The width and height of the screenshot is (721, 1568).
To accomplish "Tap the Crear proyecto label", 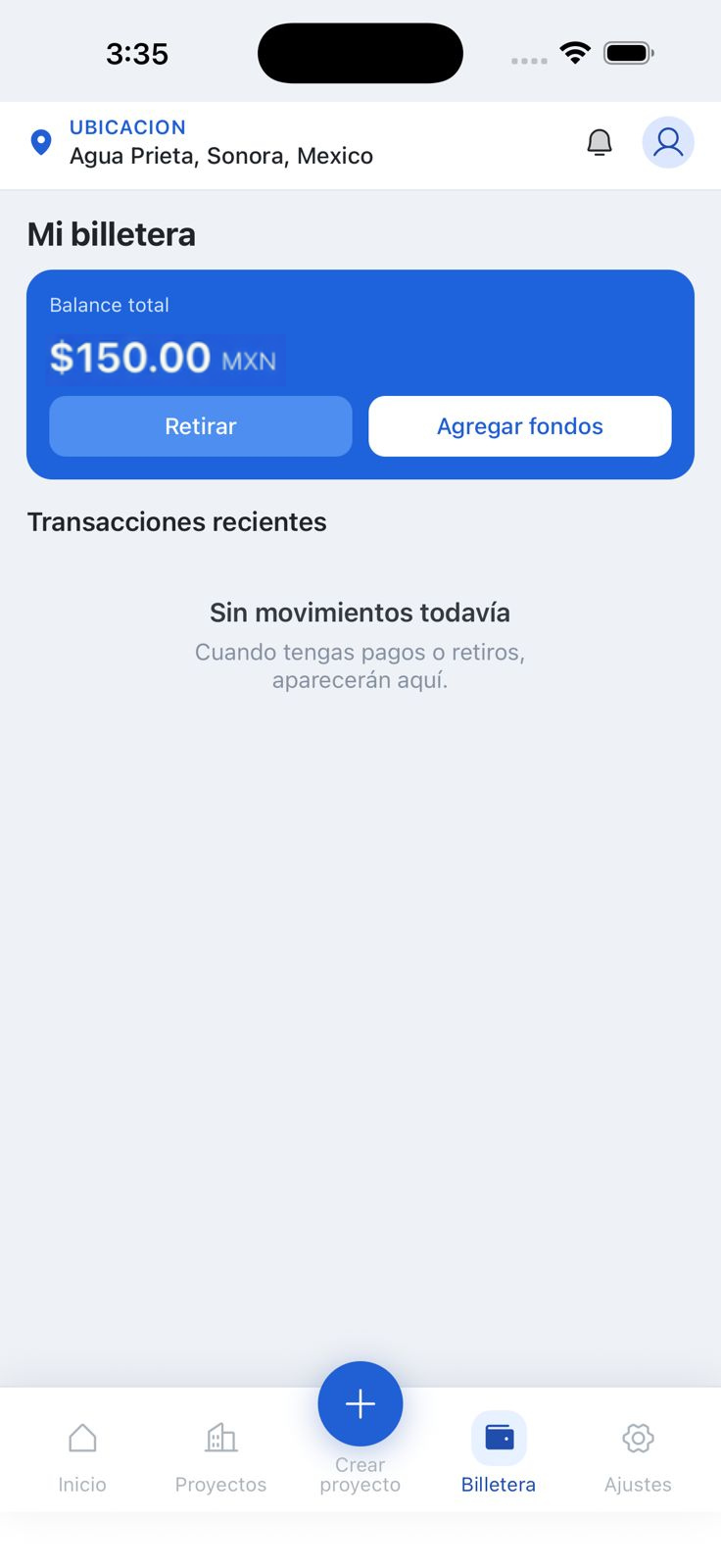I will pyautogui.click(x=360, y=1474).
